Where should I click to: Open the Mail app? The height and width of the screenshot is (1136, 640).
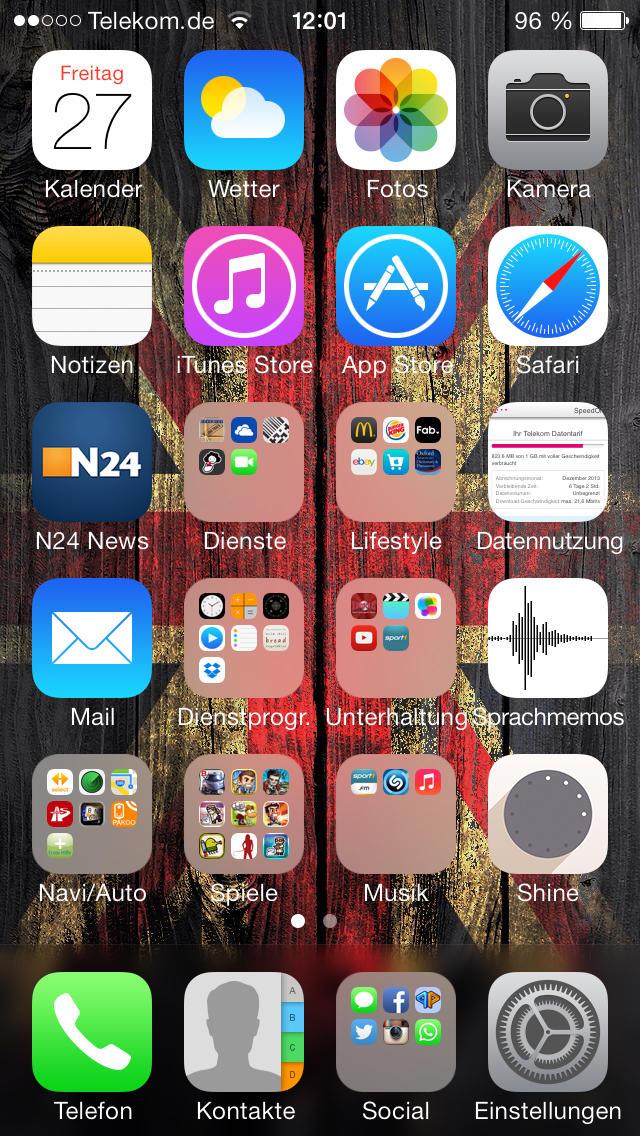coord(92,638)
